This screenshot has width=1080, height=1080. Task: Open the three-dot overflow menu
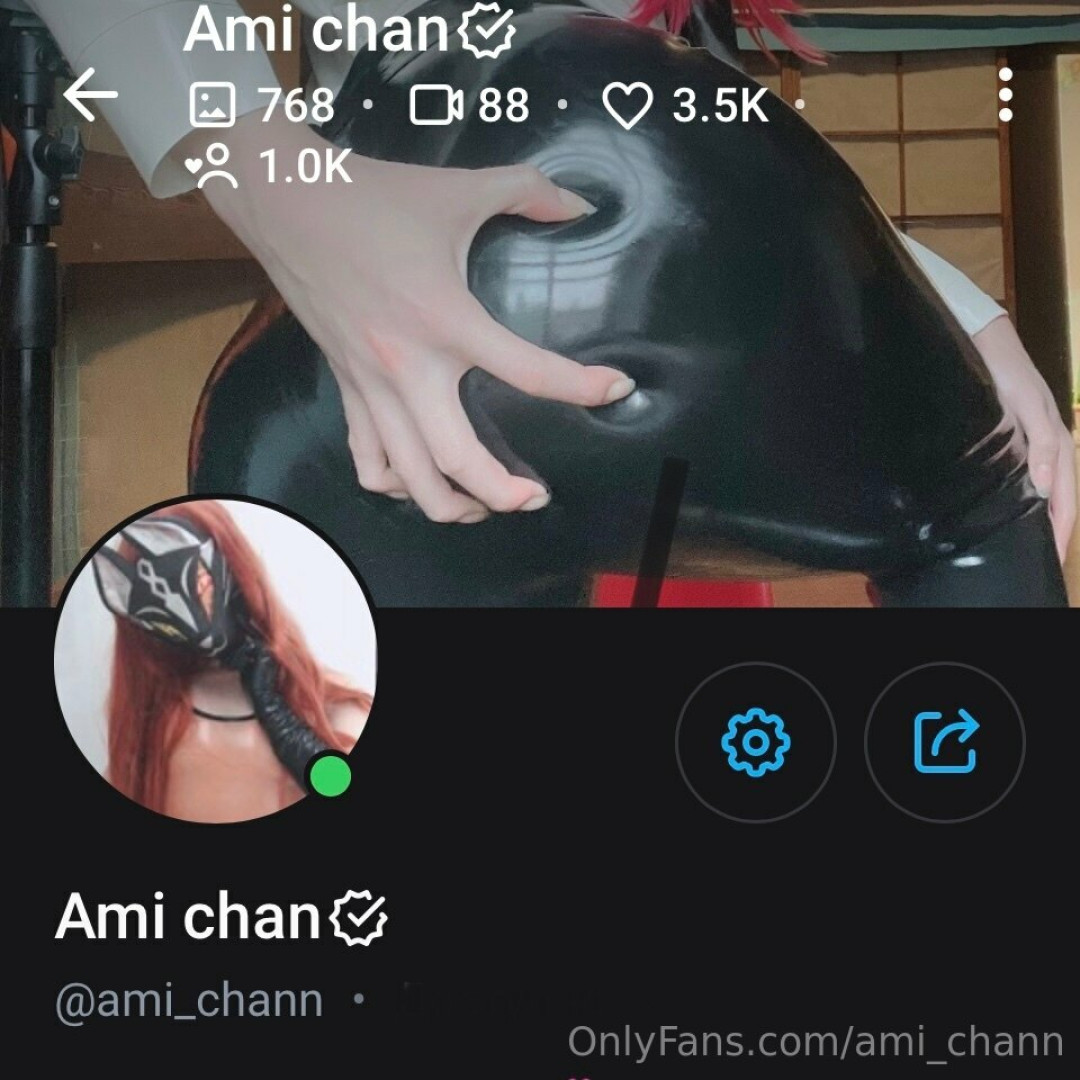tap(1005, 96)
